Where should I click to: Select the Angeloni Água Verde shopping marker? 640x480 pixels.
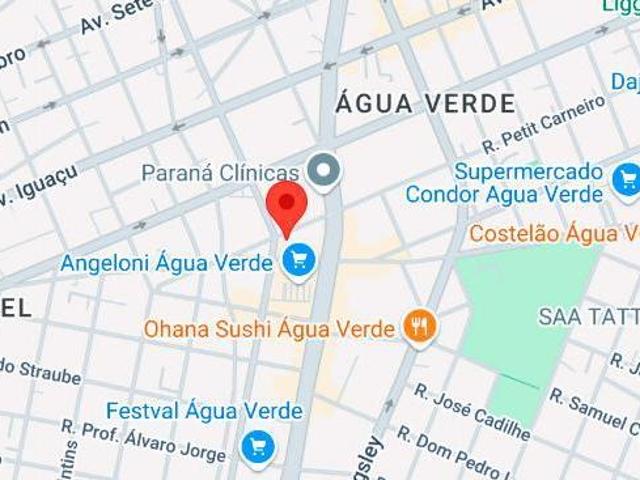(x=298, y=262)
